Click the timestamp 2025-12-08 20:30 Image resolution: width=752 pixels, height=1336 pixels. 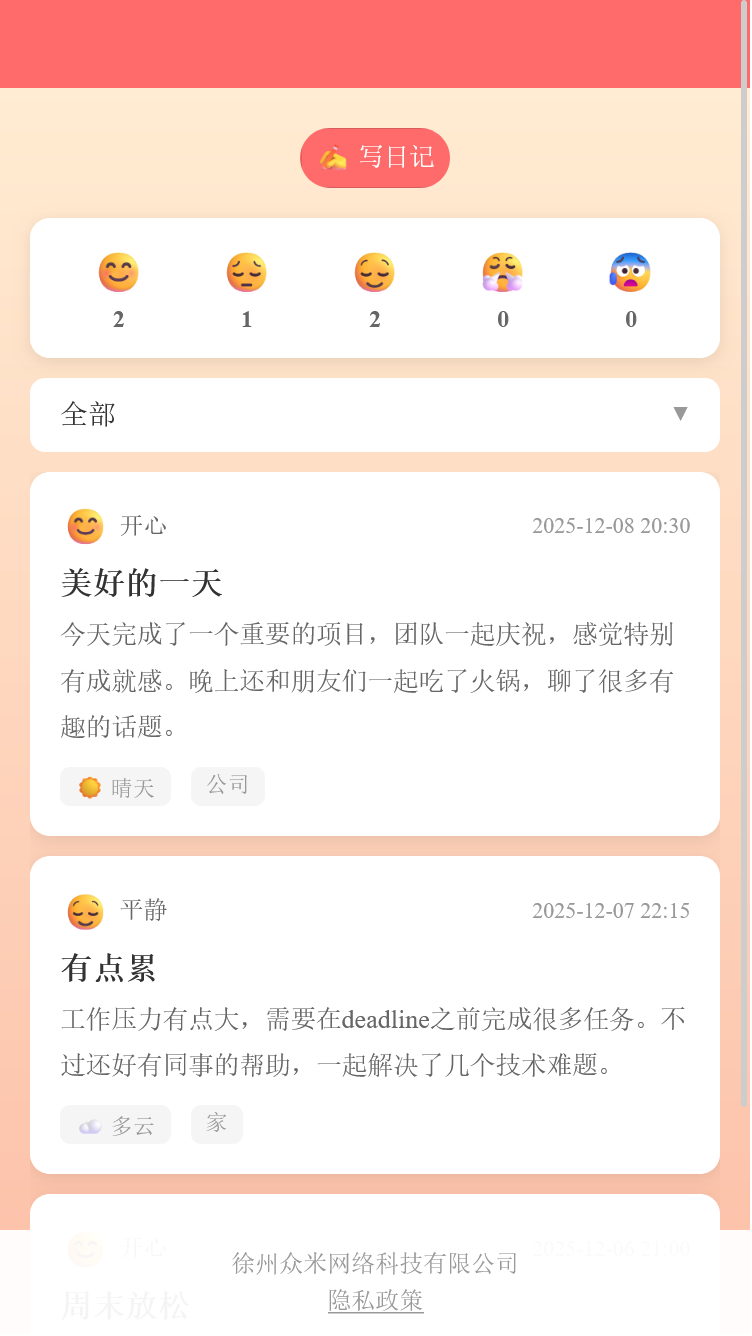(x=613, y=525)
